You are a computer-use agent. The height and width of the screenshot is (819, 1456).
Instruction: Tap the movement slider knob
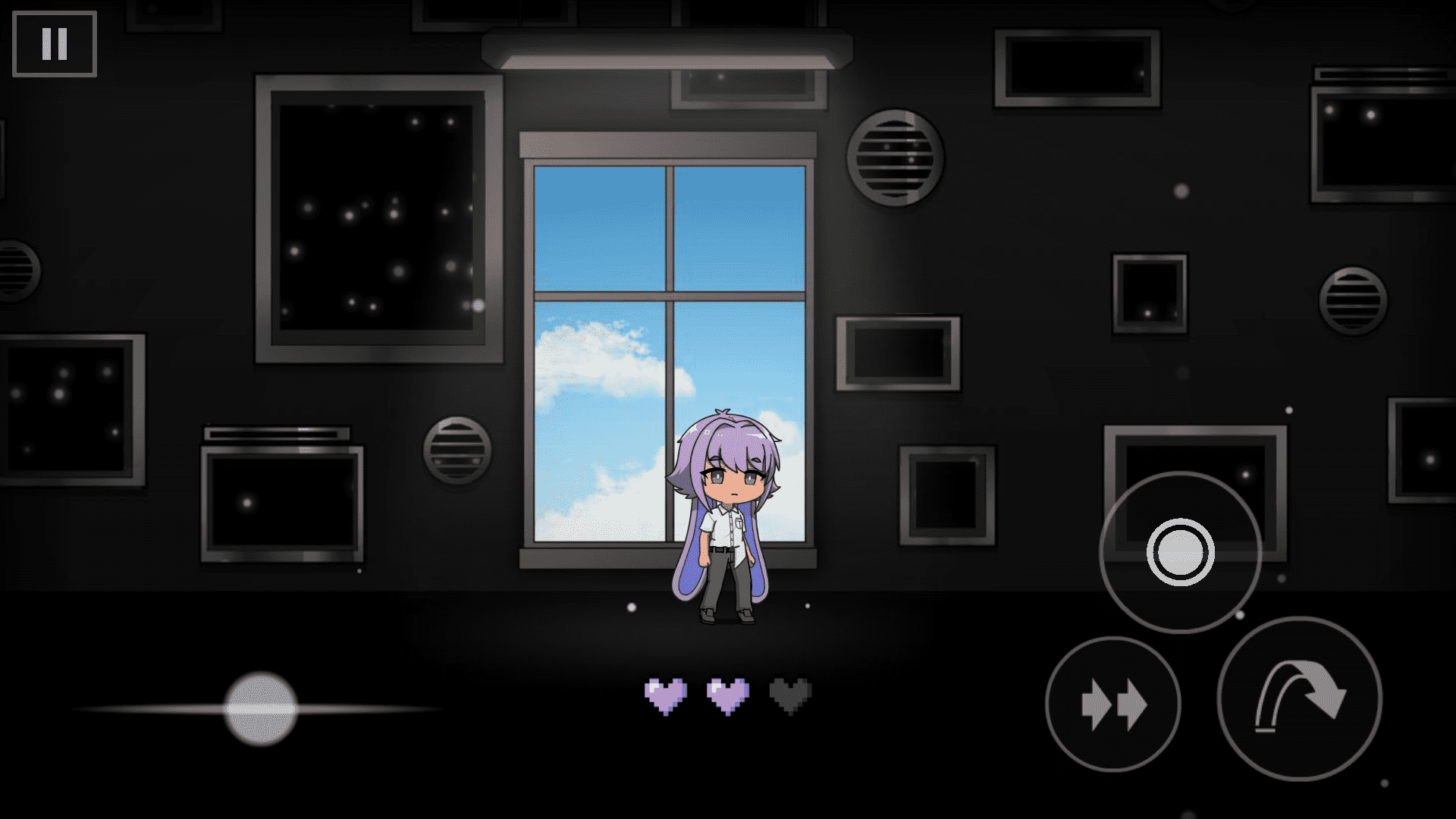[x=260, y=708]
